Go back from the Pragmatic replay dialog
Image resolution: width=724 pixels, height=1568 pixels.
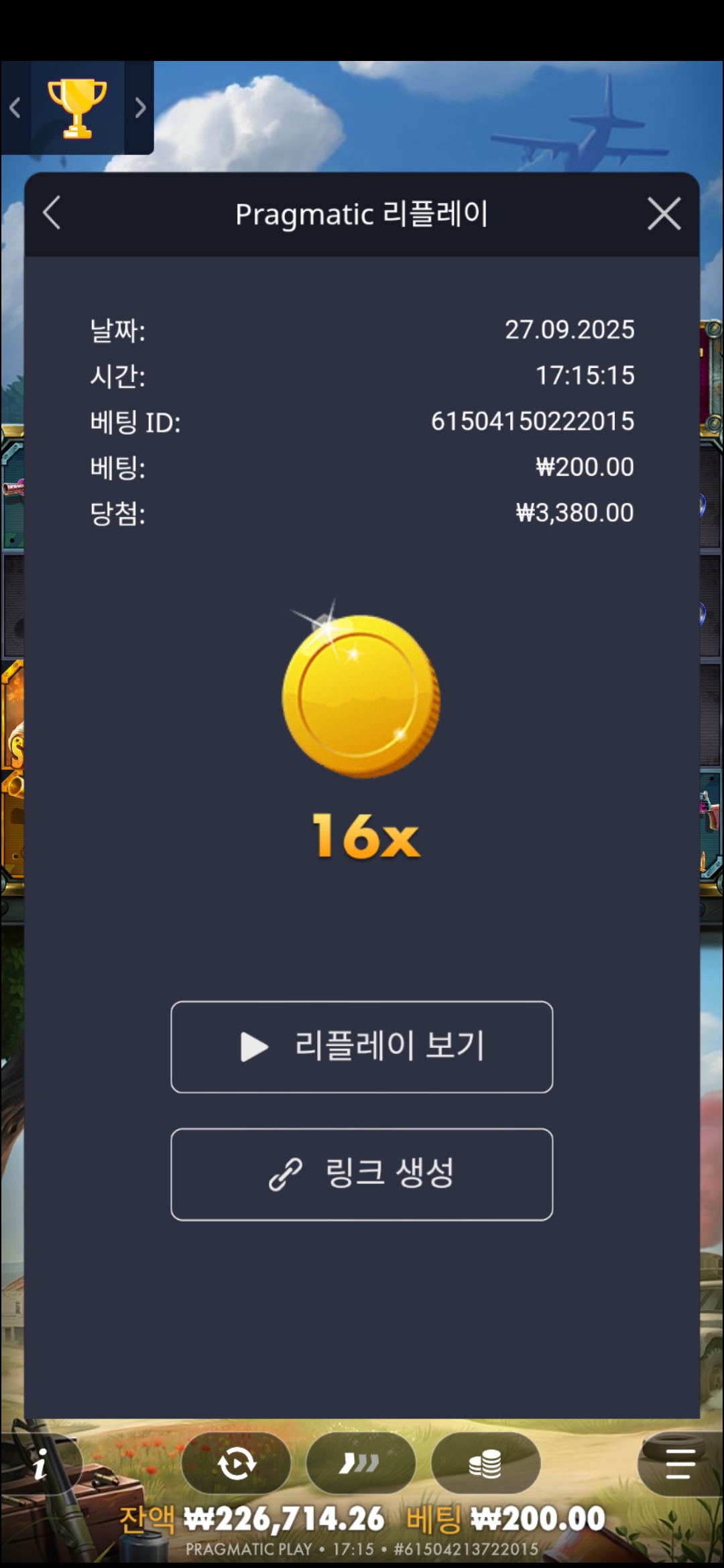click(x=52, y=213)
